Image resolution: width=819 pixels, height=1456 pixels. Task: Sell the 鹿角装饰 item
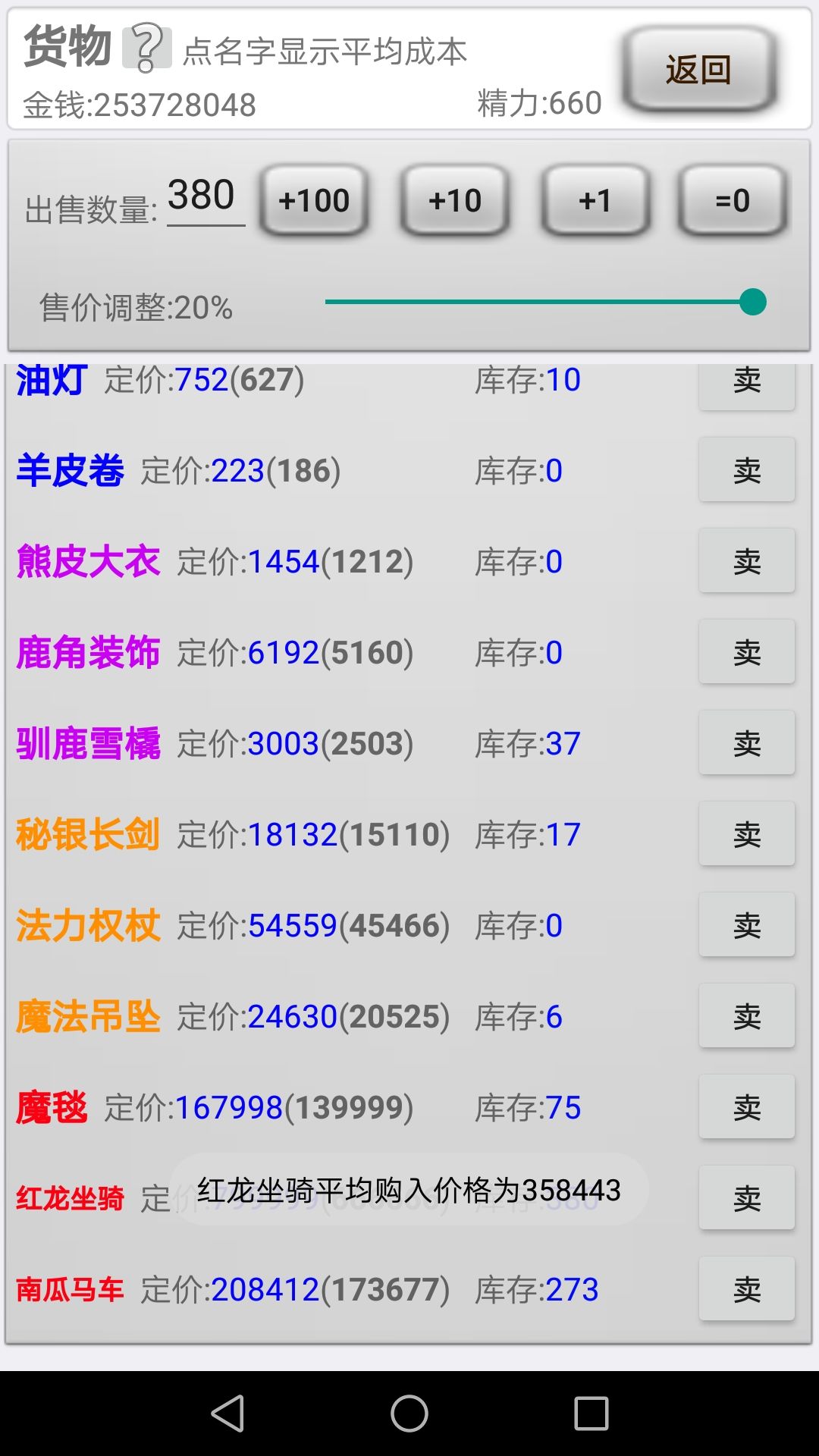click(x=746, y=652)
